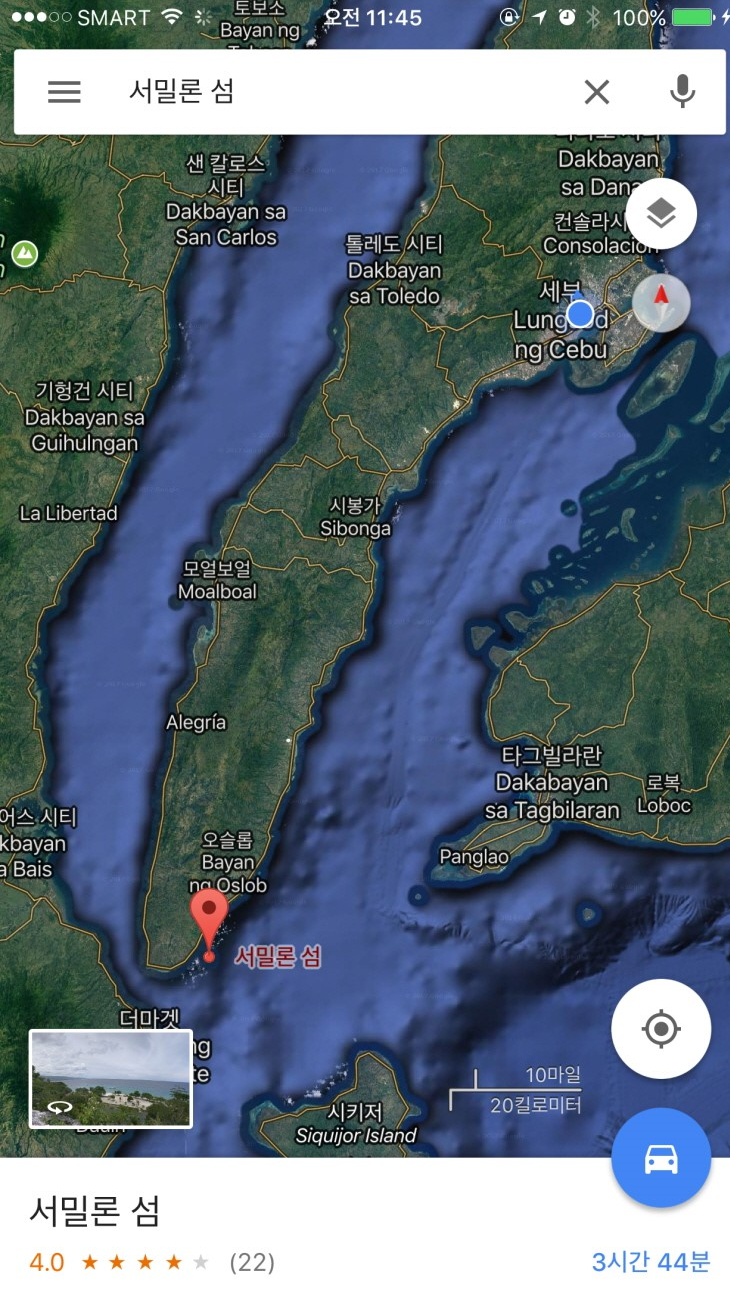Open the map layers selector
The width and height of the screenshot is (740, 1316).
[x=661, y=213]
